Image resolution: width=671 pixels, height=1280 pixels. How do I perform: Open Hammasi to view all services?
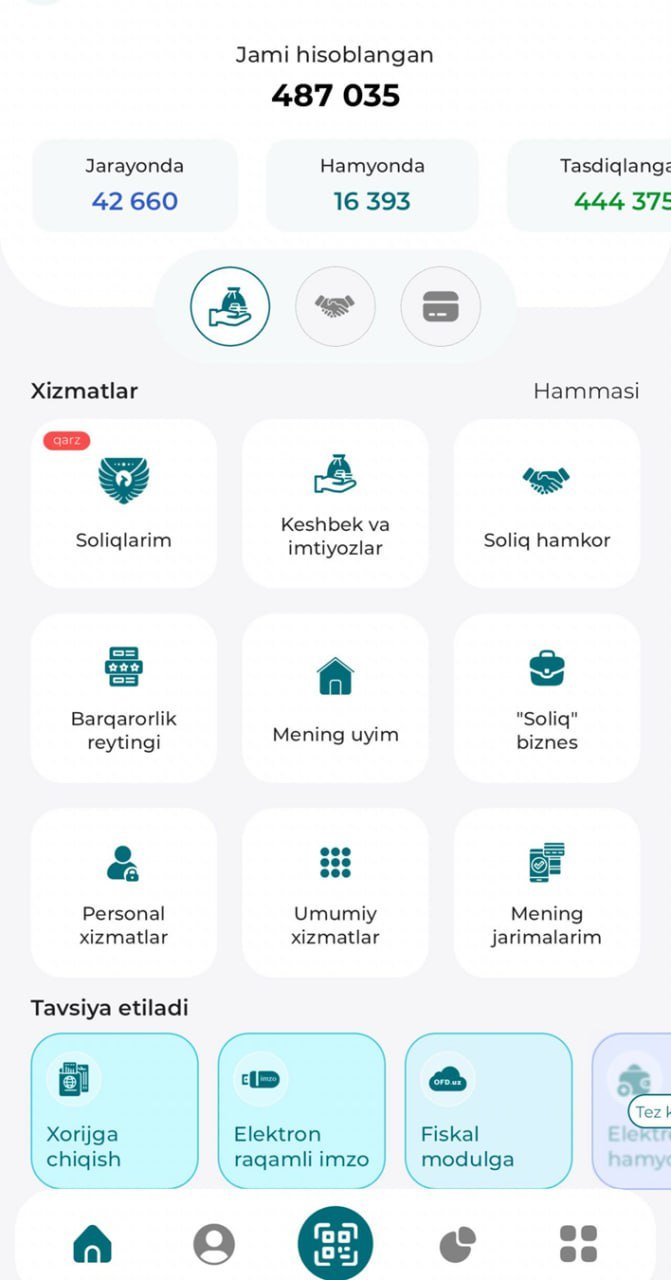pyautogui.click(x=585, y=391)
